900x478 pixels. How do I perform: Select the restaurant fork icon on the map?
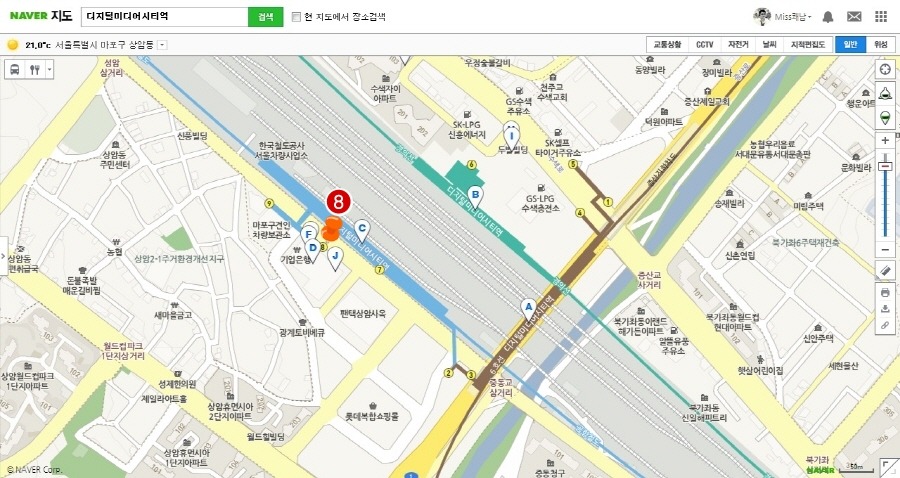click(36, 70)
